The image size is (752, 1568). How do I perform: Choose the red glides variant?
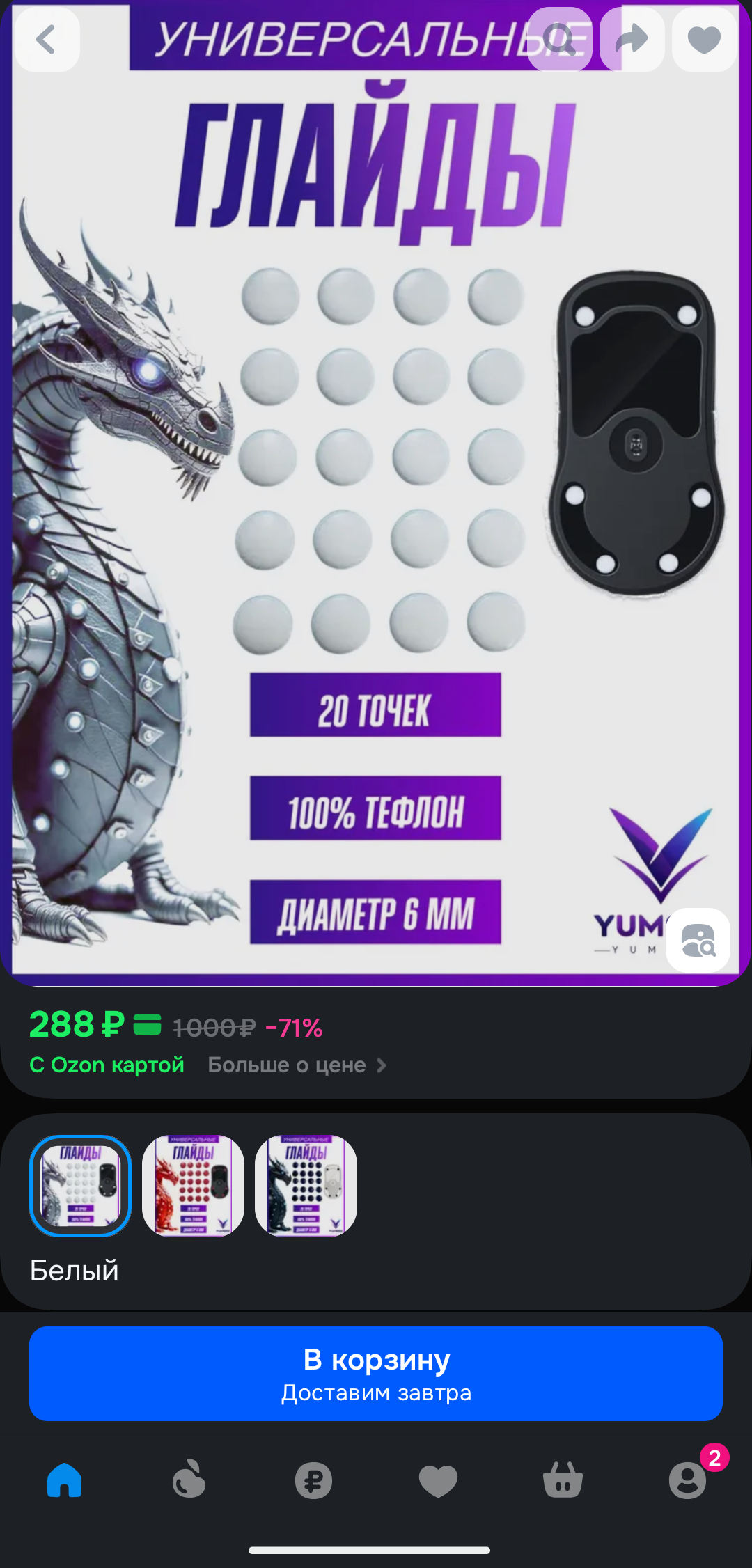[193, 1186]
